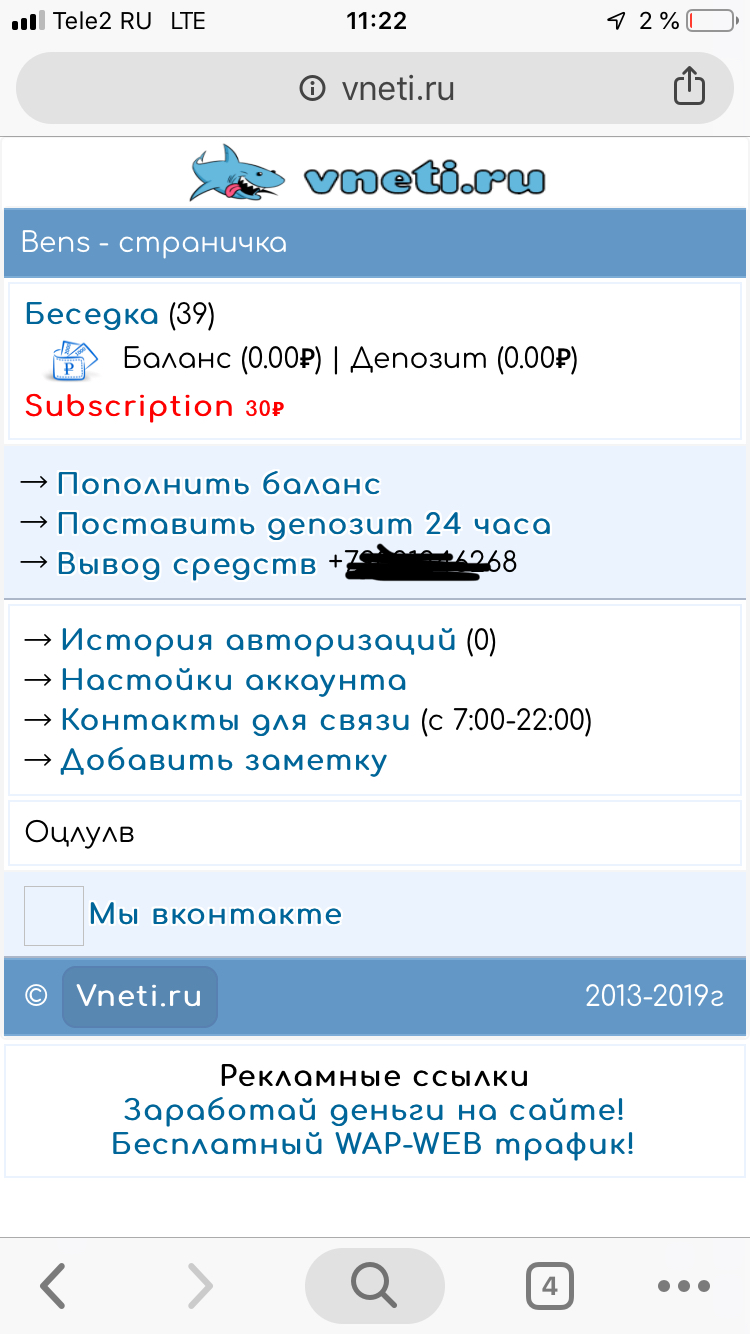
Task: Tap the Vneti.ru footer button
Action: coord(139,996)
